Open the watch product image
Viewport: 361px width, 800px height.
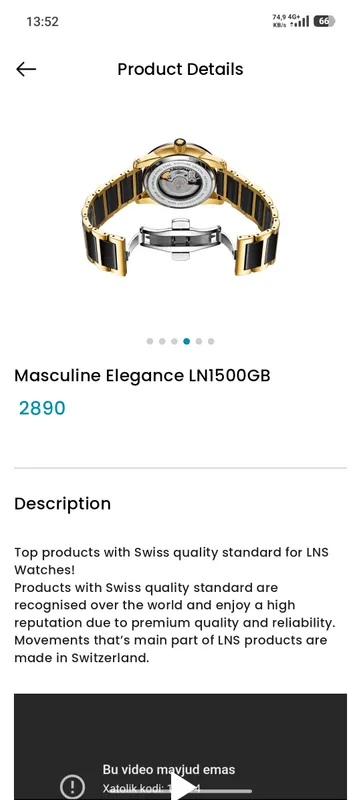(x=180, y=207)
